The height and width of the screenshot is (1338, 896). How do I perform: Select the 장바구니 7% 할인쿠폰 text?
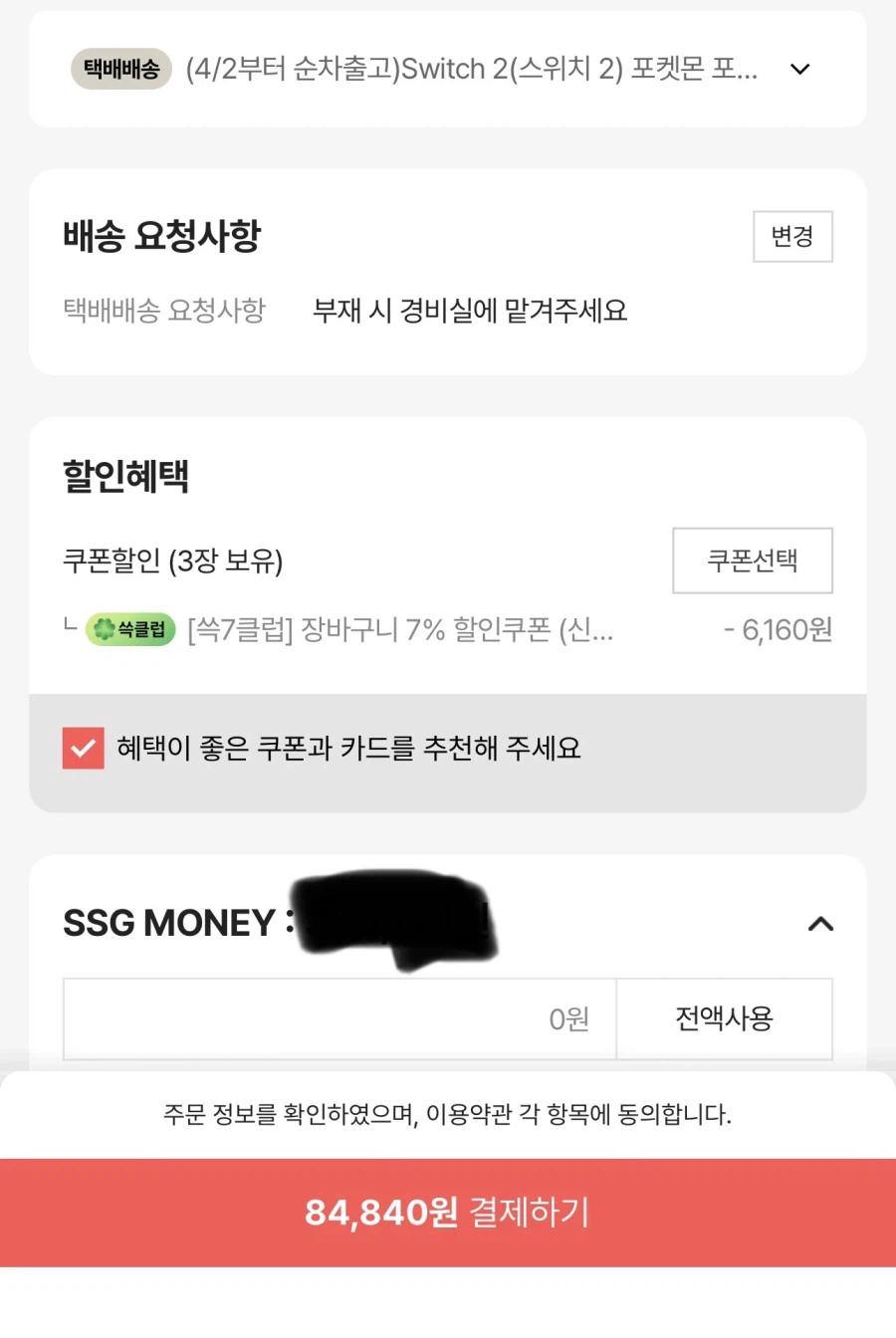pyautogui.click(x=398, y=629)
